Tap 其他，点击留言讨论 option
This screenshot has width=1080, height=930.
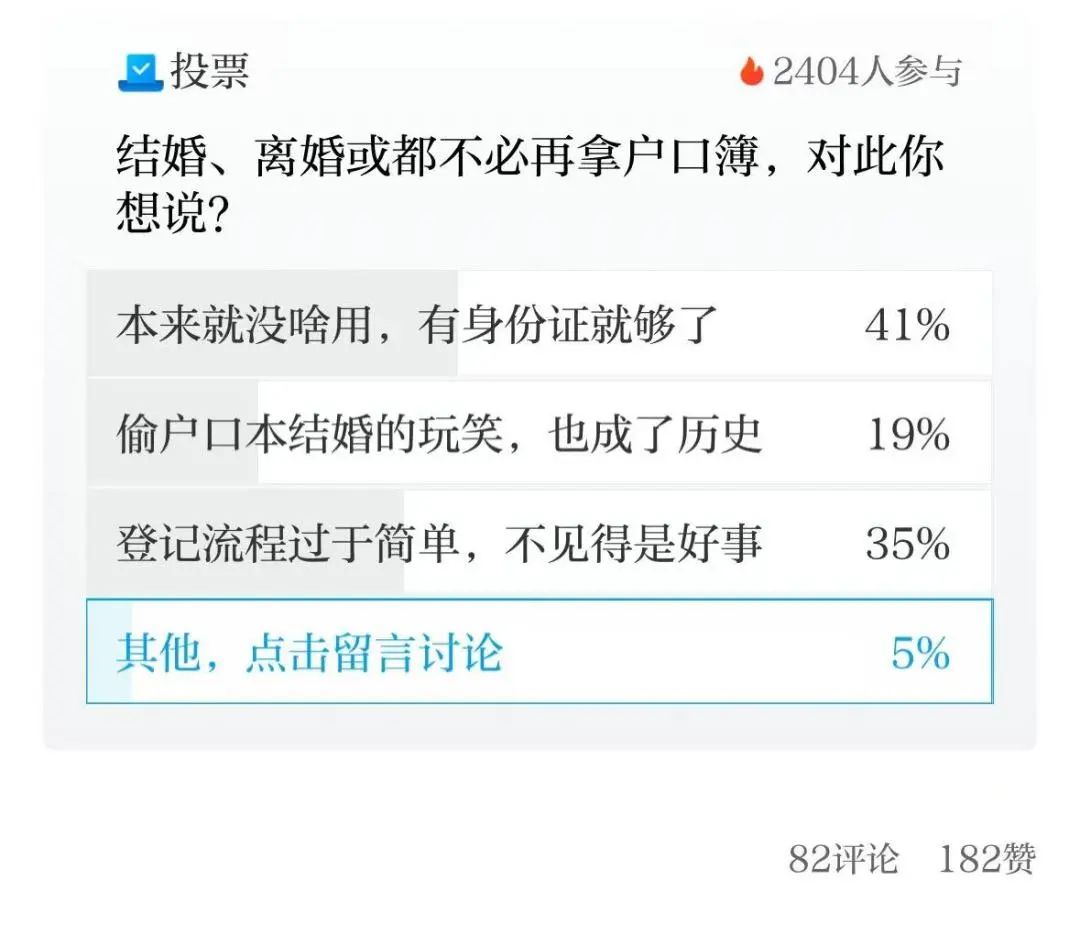point(539,652)
